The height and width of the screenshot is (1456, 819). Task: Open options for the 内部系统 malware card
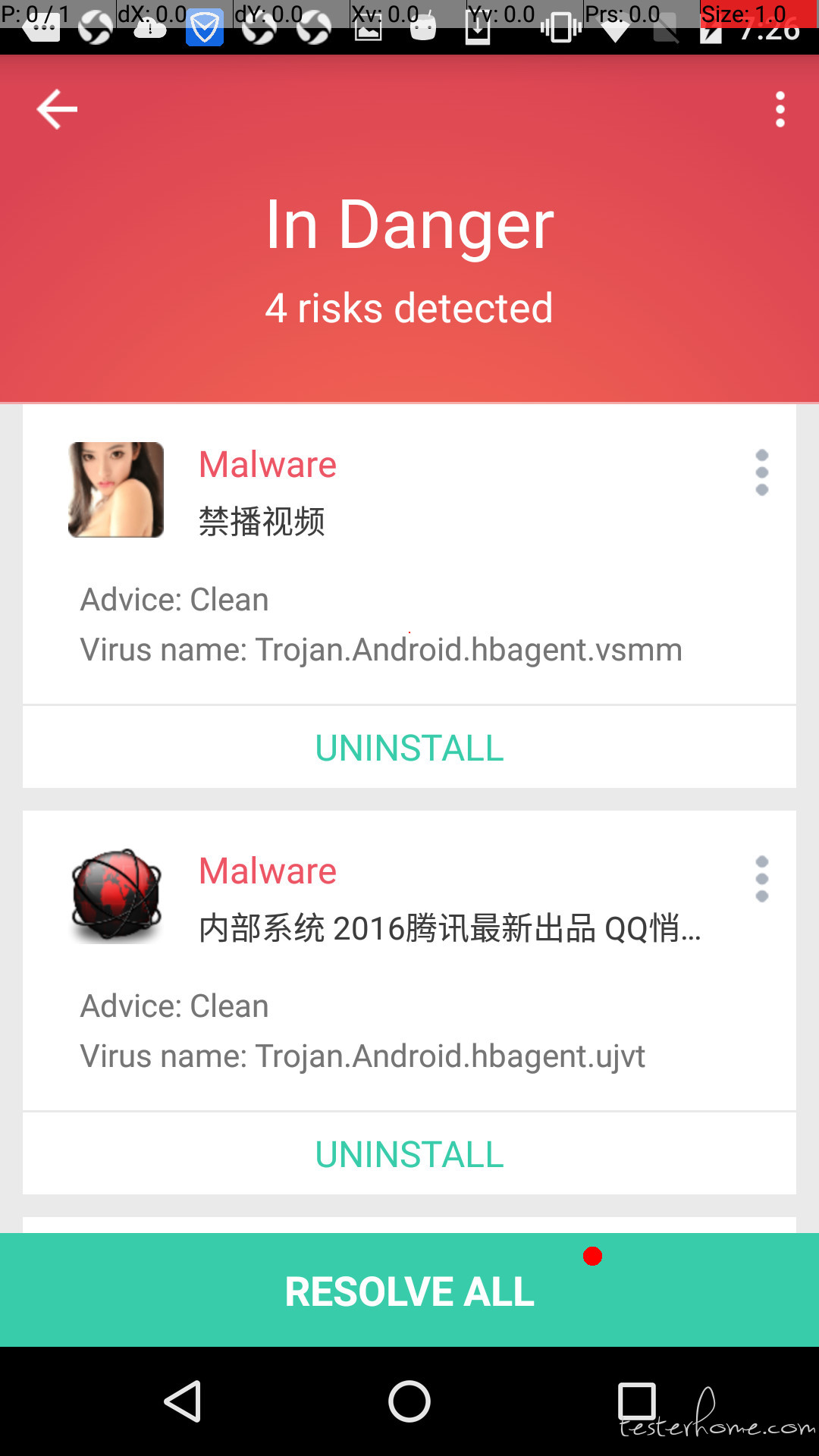761,880
